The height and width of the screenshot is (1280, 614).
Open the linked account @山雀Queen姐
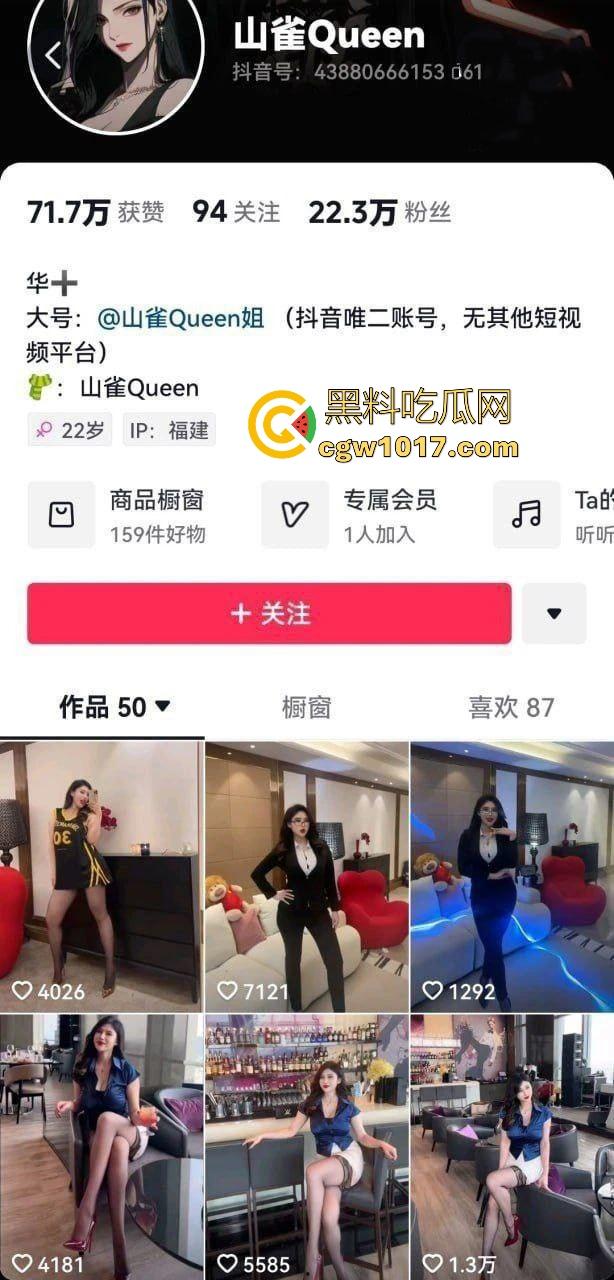181,318
